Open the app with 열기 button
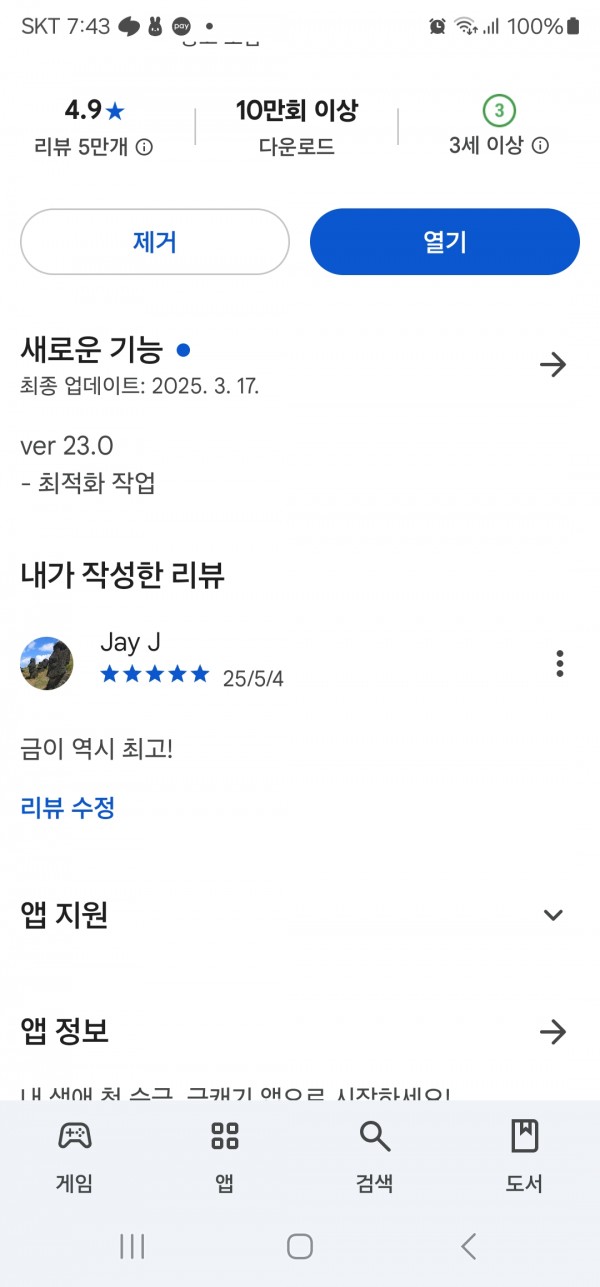600x1287 pixels. pyautogui.click(x=445, y=241)
